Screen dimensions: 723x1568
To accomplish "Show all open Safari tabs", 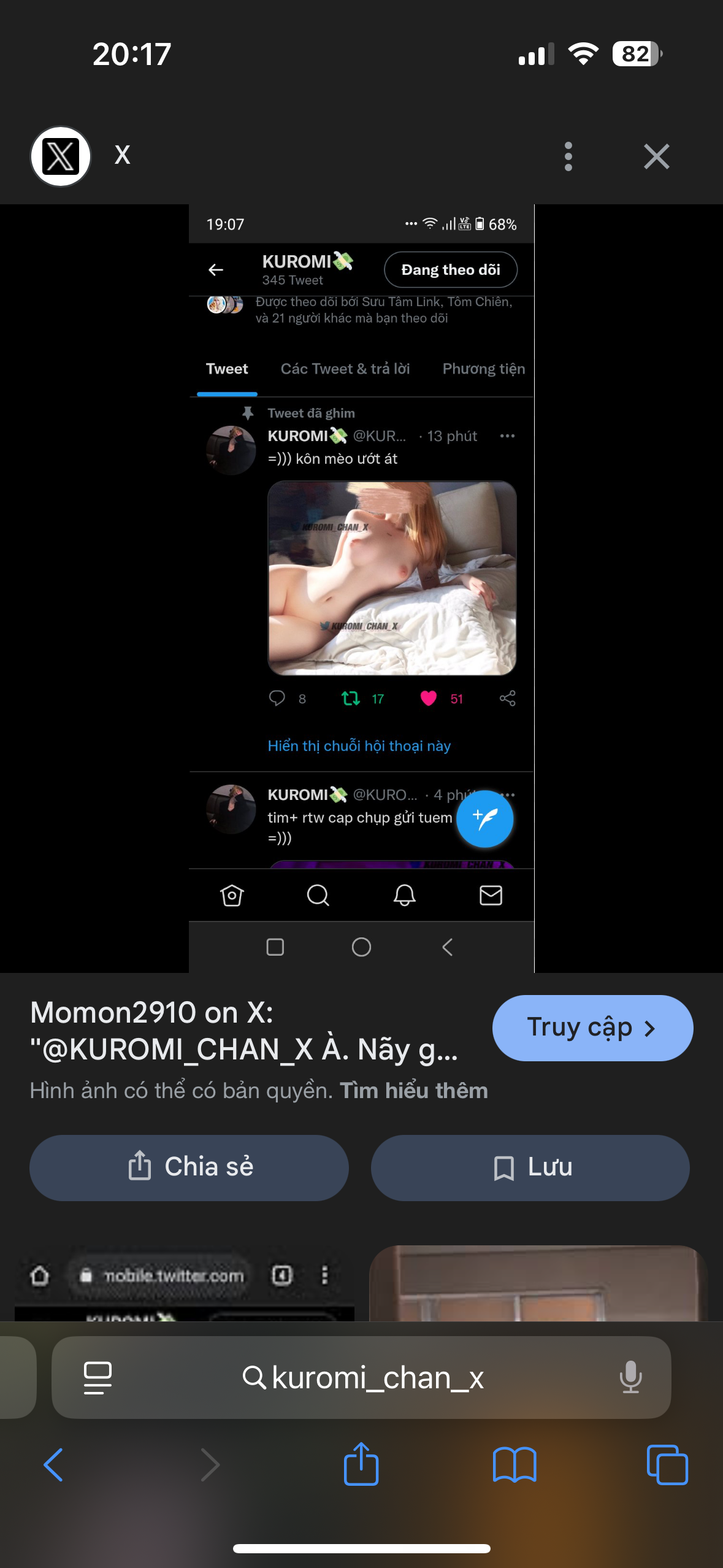I will pos(667,1465).
